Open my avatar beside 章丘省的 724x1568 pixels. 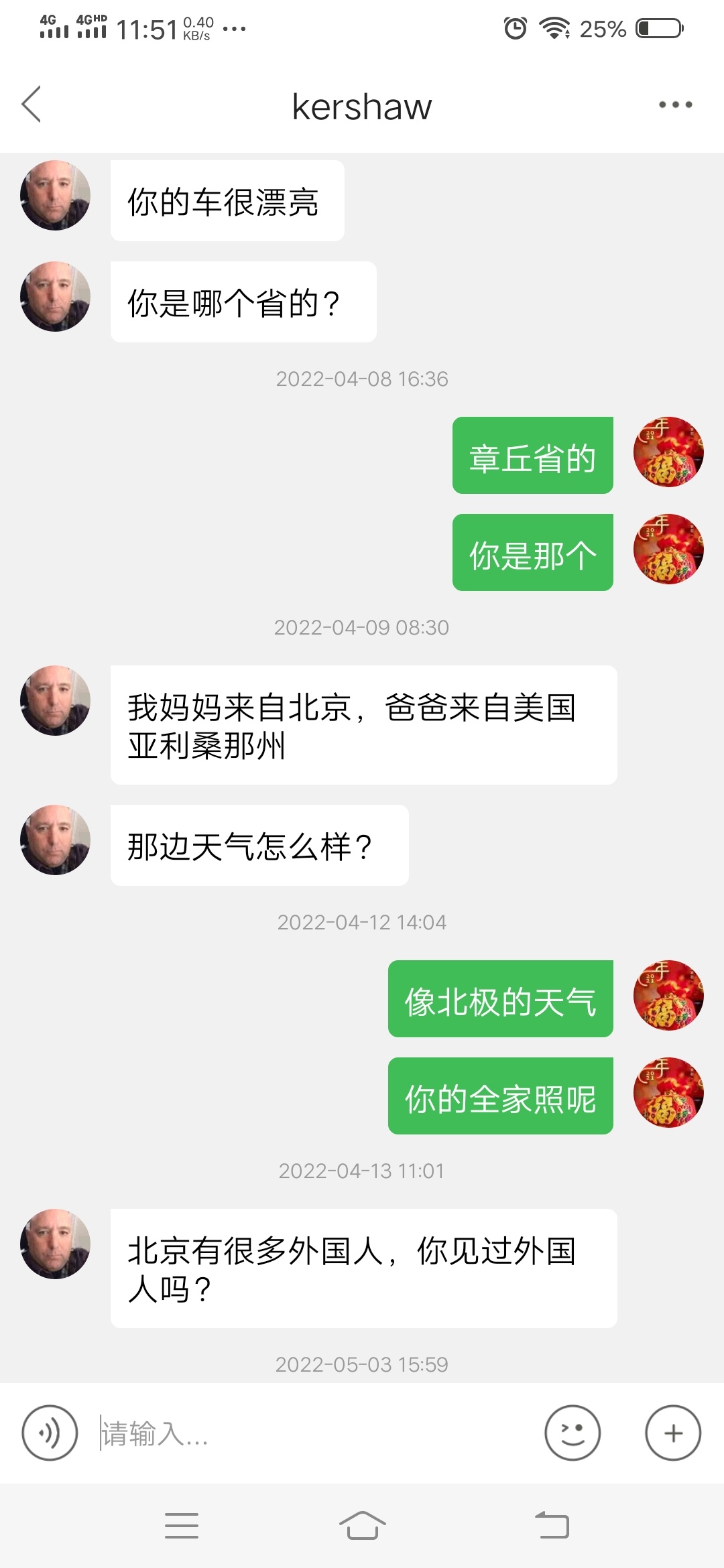(668, 452)
